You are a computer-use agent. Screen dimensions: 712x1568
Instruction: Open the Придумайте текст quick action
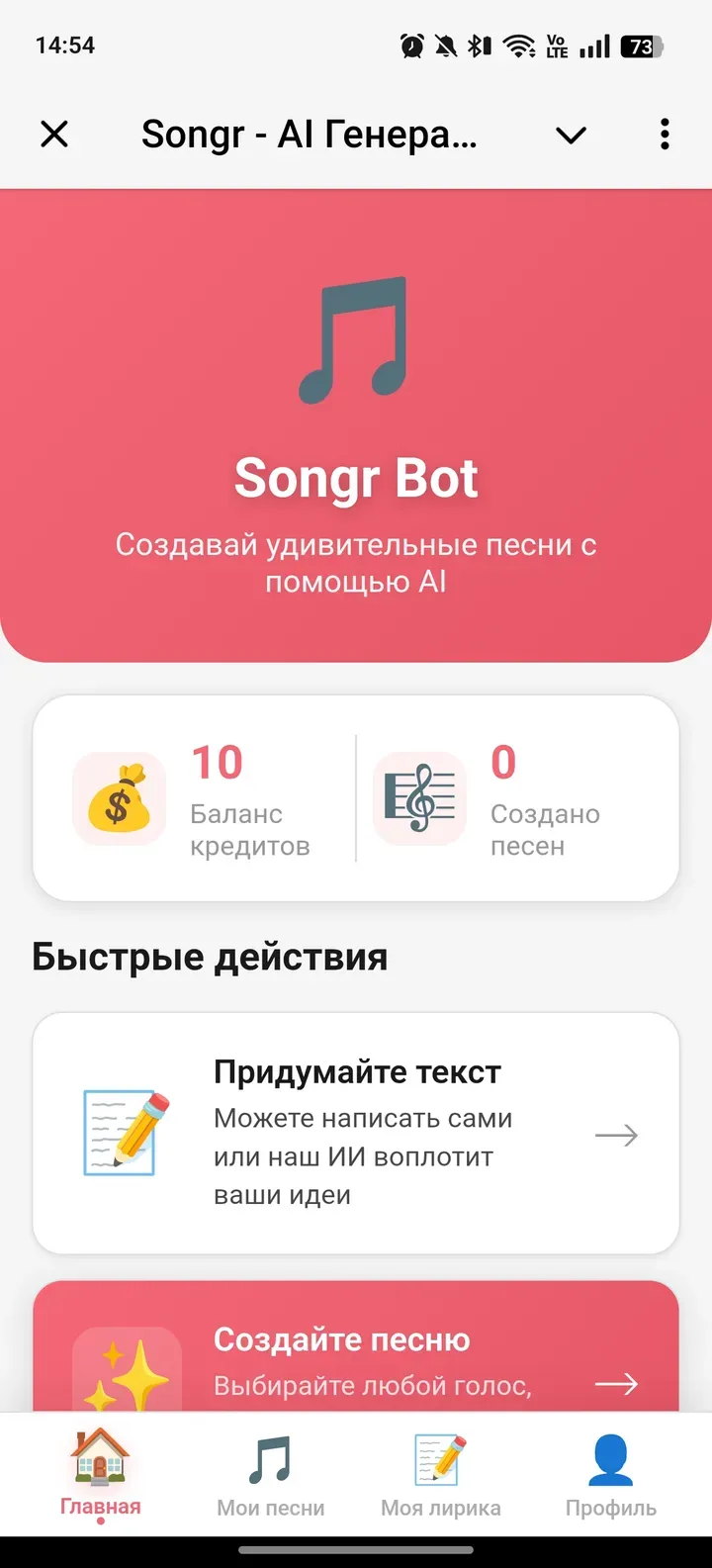[356, 1134]
